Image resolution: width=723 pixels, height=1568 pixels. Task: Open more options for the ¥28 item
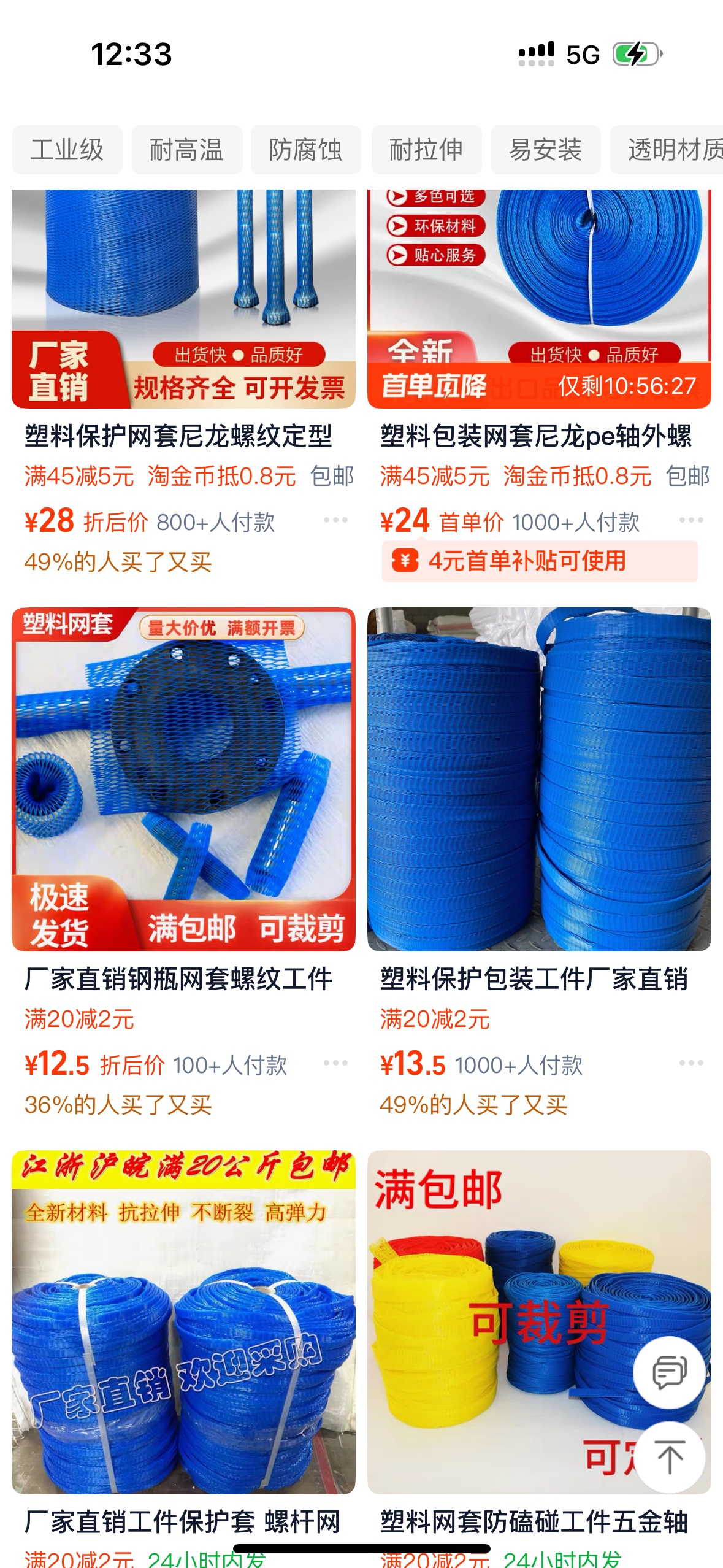click(335, 520)
